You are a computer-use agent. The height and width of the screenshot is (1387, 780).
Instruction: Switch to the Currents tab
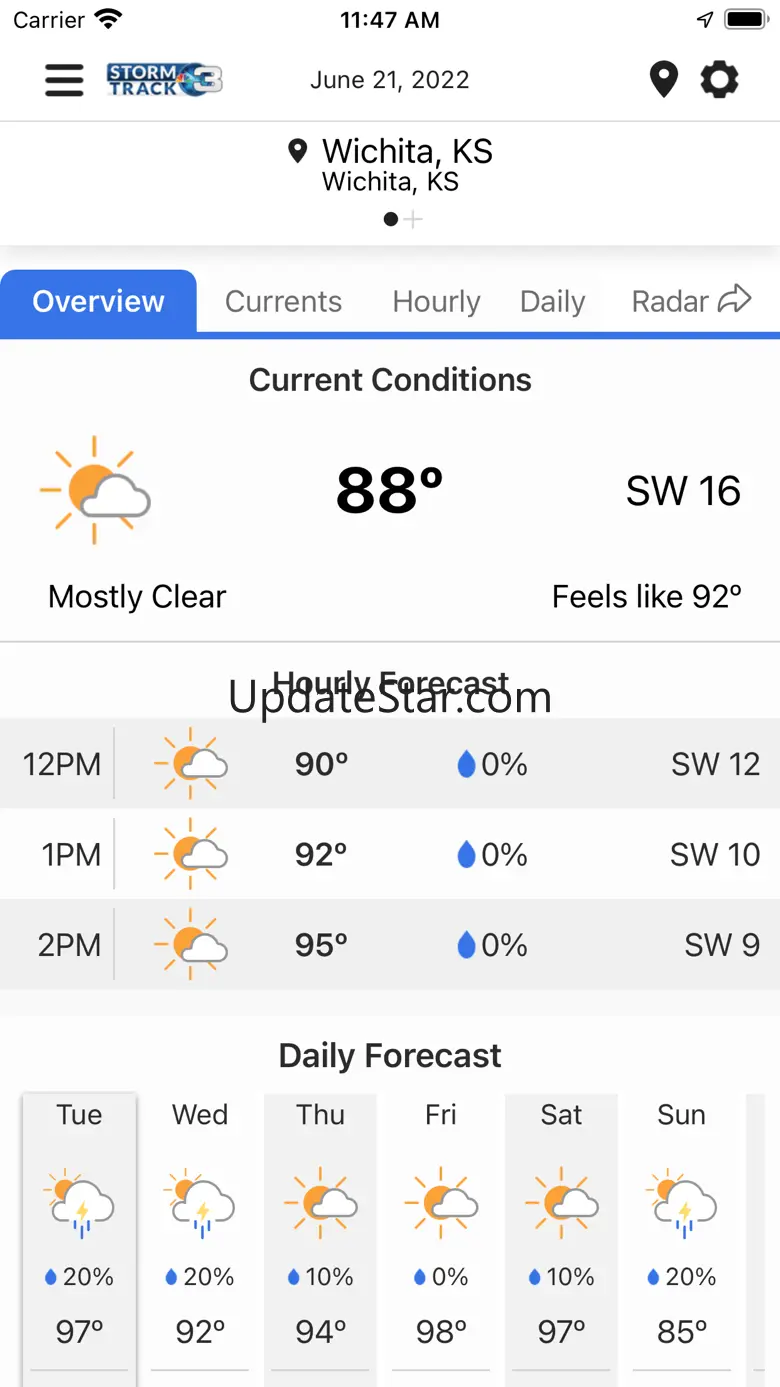(x=283, y=302)
